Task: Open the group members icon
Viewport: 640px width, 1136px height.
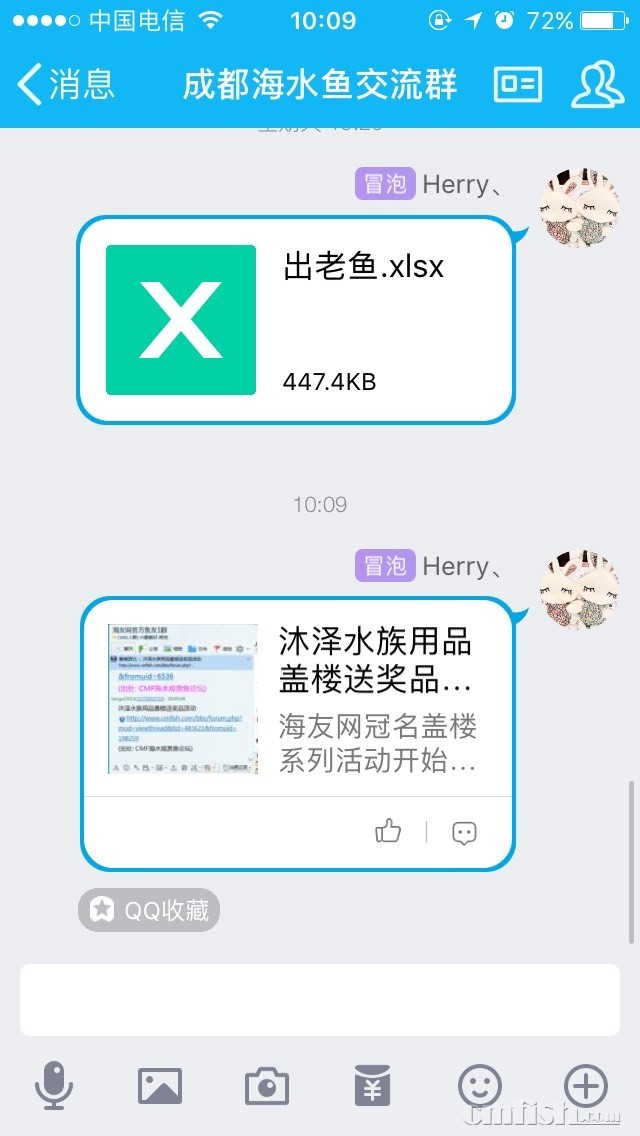Action: pos(597,85)
